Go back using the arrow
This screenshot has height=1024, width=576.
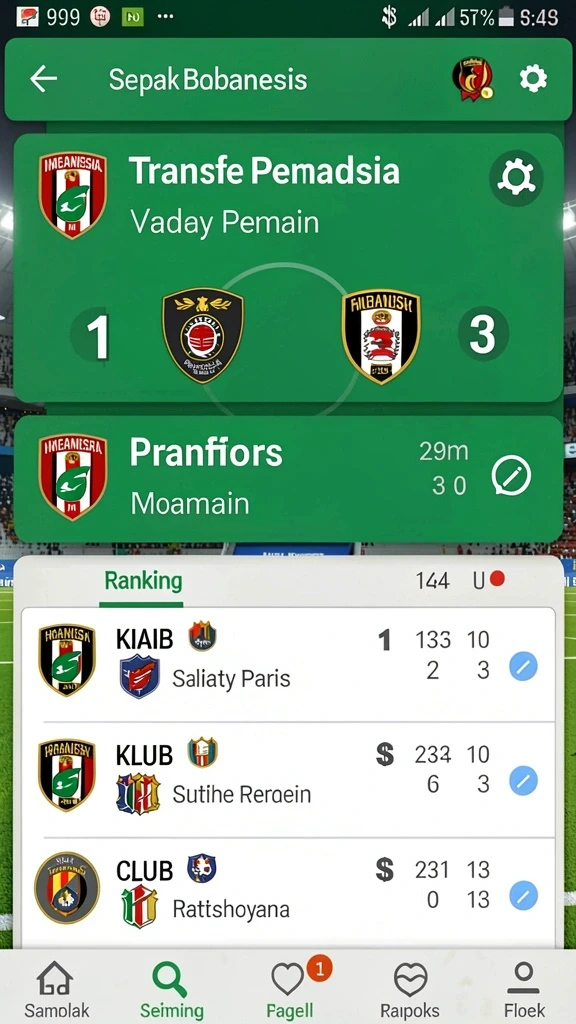[43, 79]
